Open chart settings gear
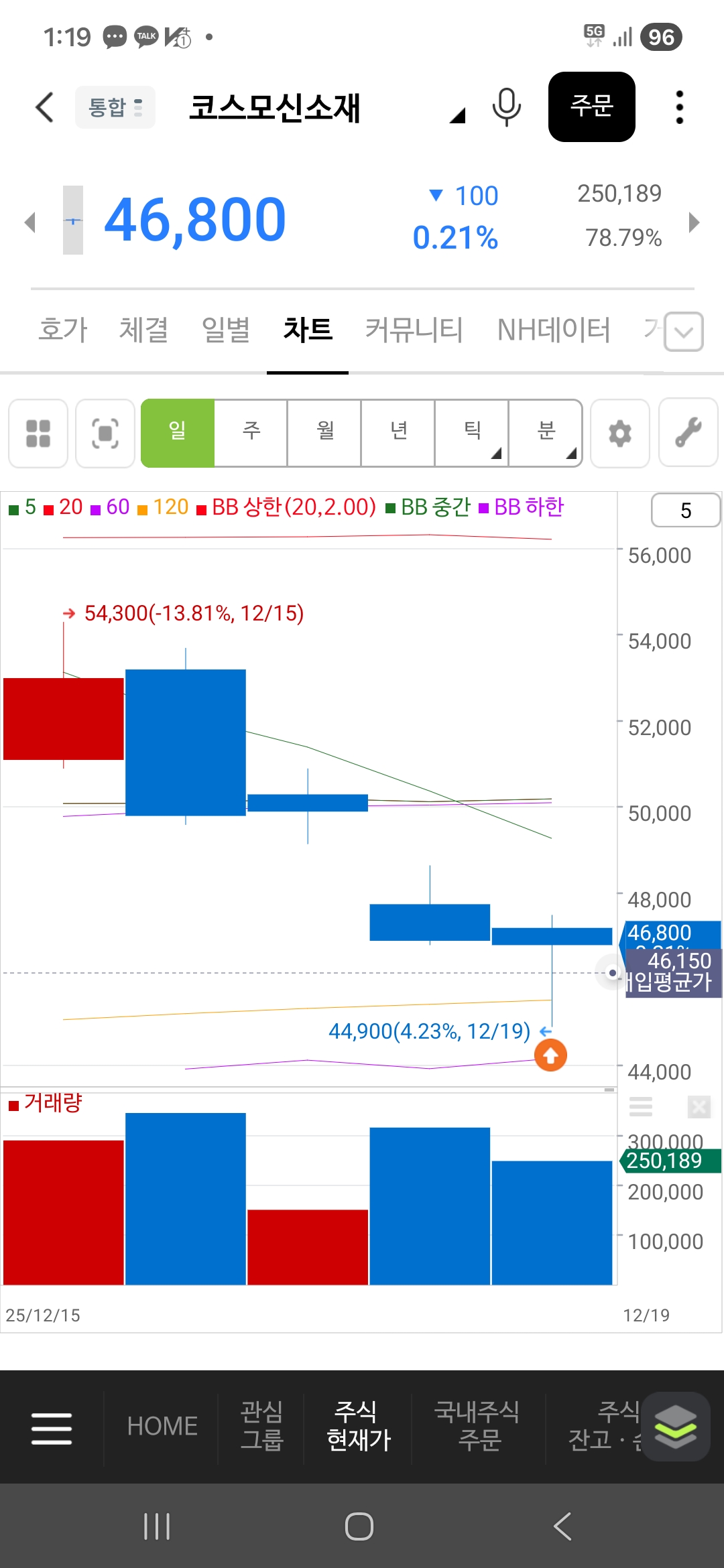 (620, 434)
